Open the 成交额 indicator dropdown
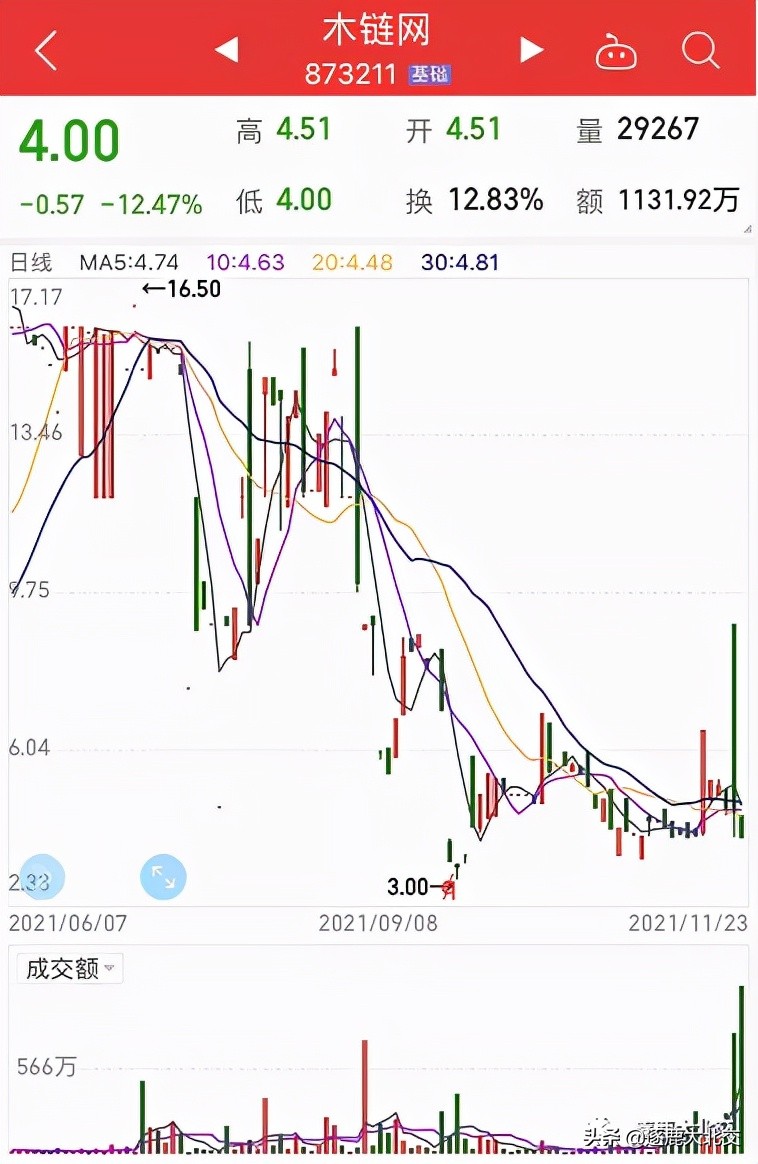 click(67, 968)
